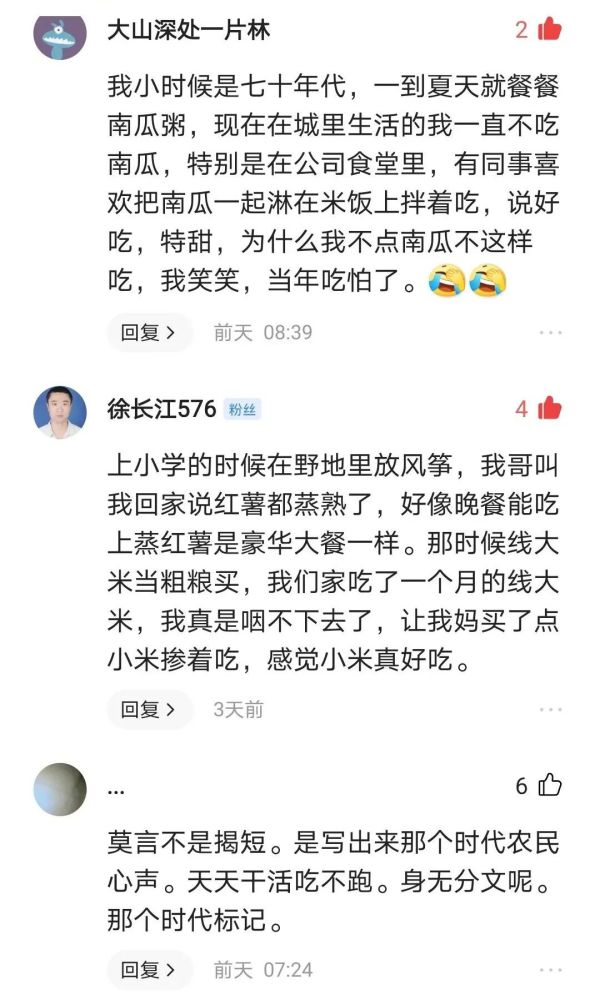600x1000 pixels.
Task: Like 徐长江576's comment
Action: [549, 408]
